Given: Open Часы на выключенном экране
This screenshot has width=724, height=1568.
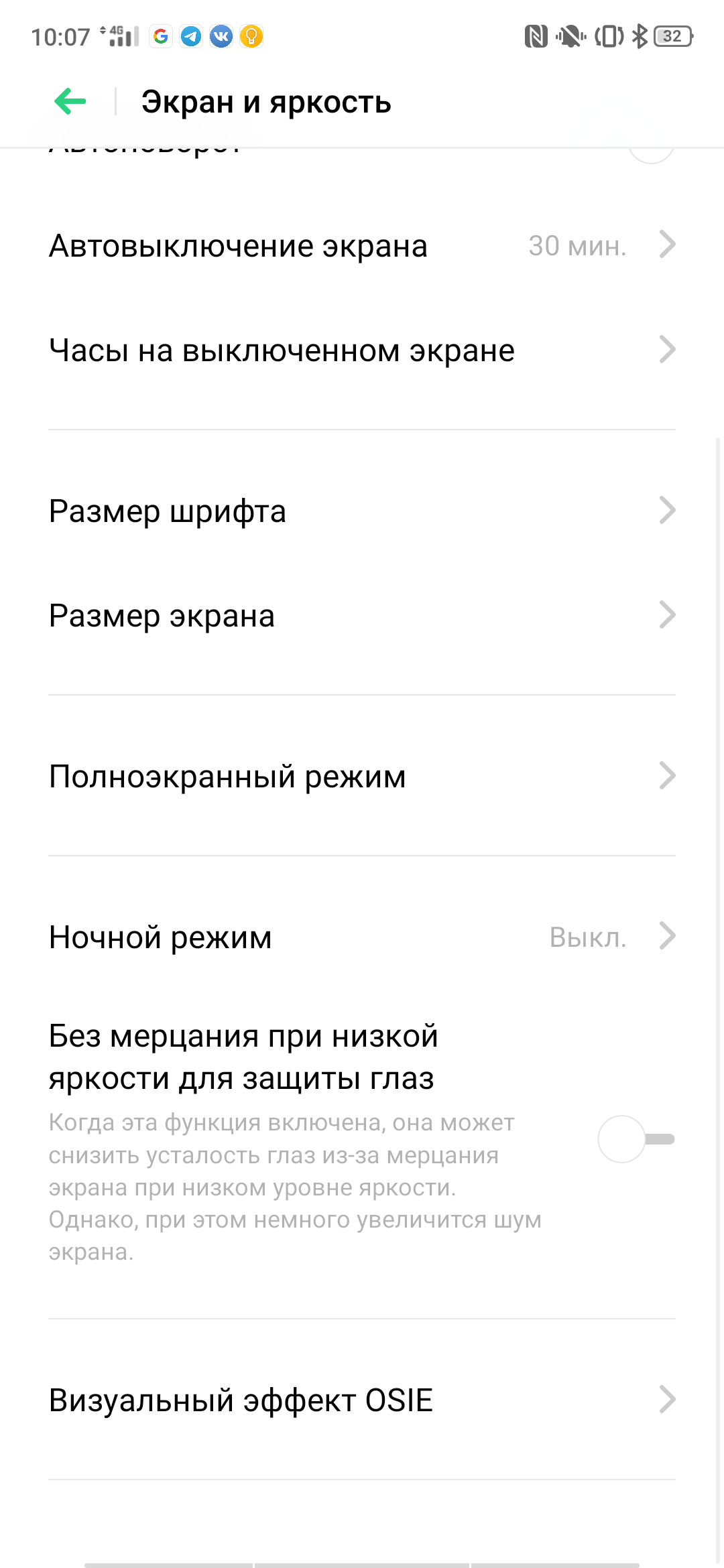Looking at the screenshot, I should point(362,350).
